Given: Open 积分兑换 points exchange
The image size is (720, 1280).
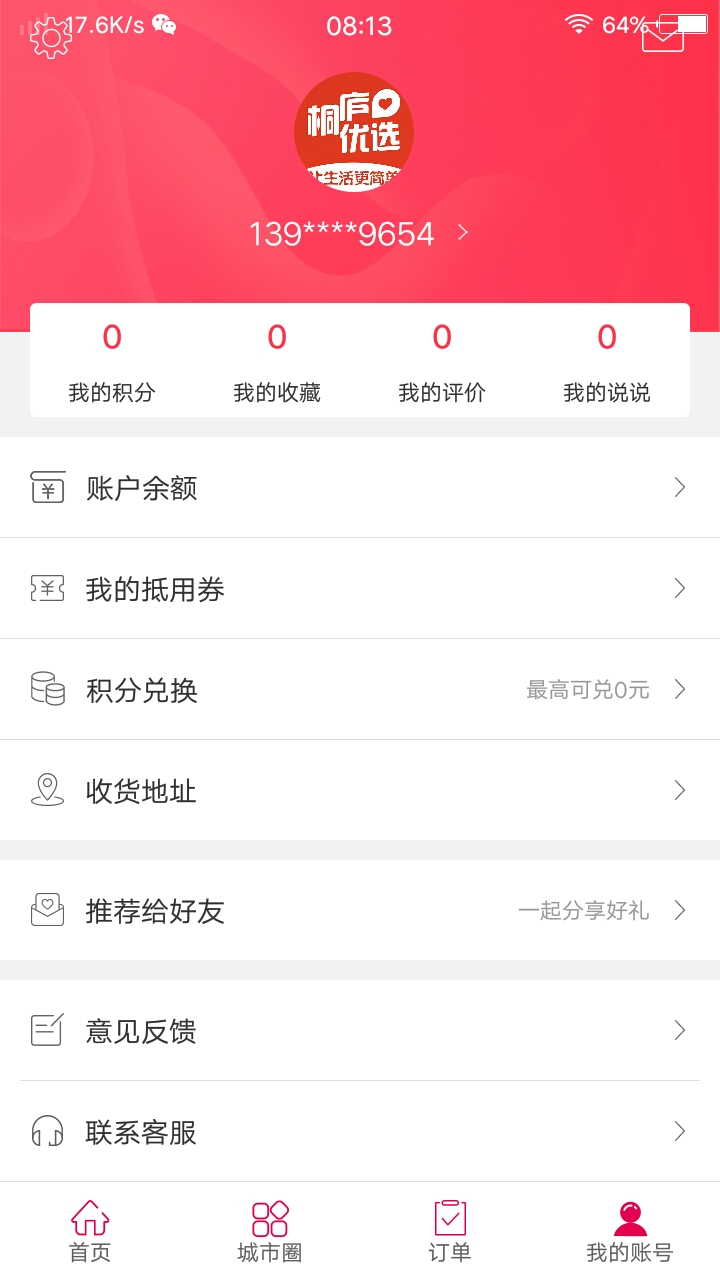Looking at the screenshot, I should [360, 690].
